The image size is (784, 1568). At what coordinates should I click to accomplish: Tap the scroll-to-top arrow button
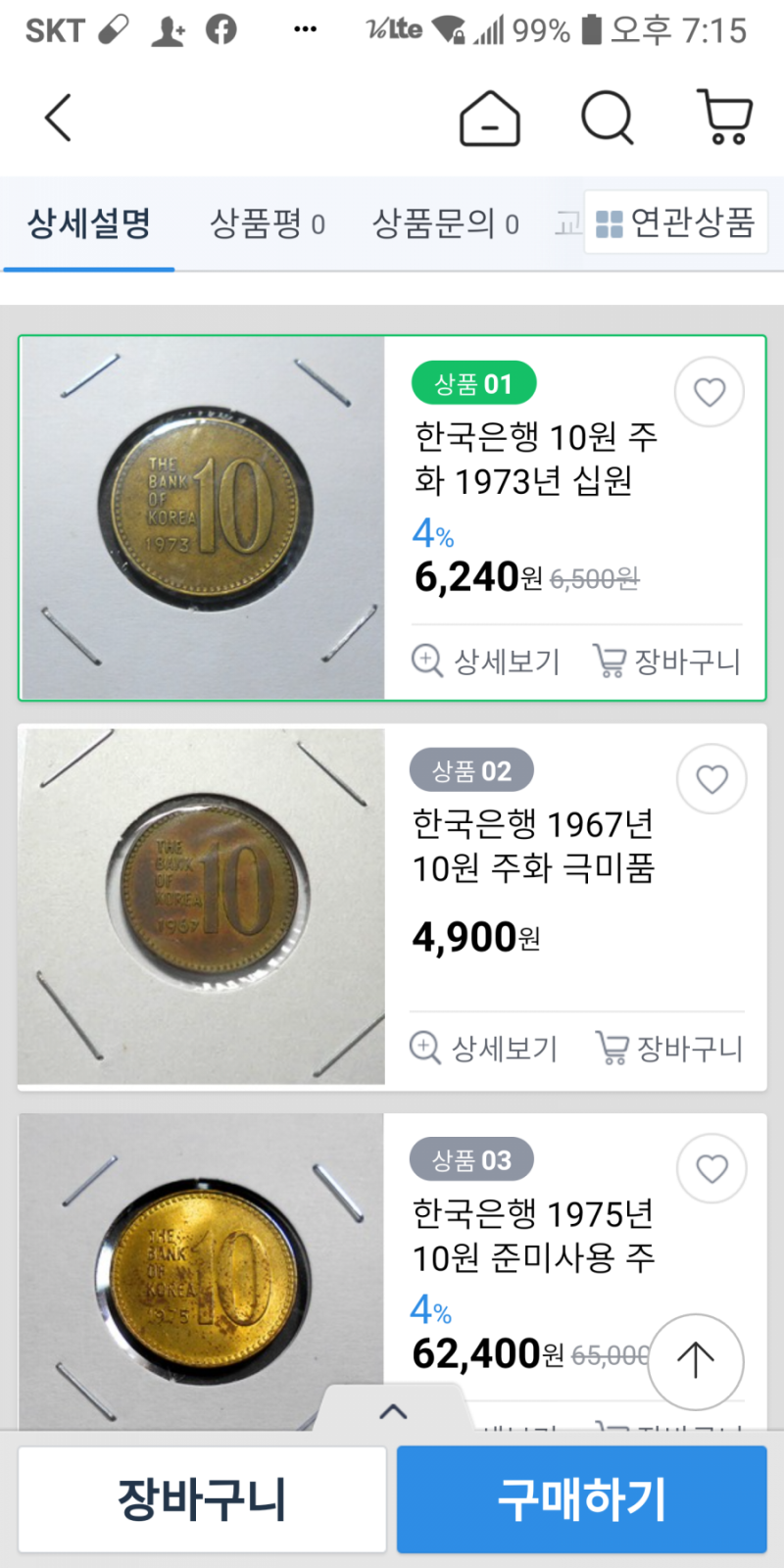696,1360
